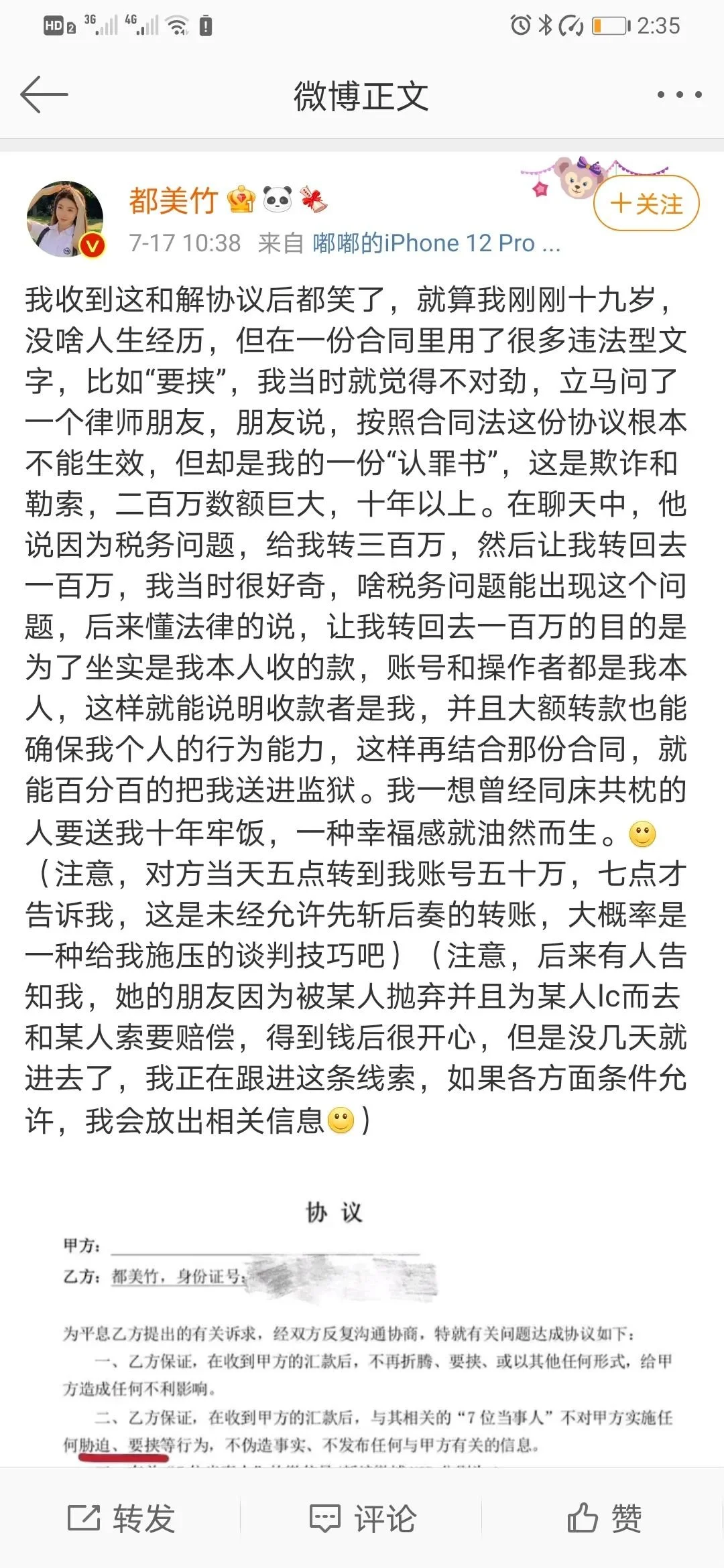
Task: Open the three-dot overflow menu
Action: 679,95
